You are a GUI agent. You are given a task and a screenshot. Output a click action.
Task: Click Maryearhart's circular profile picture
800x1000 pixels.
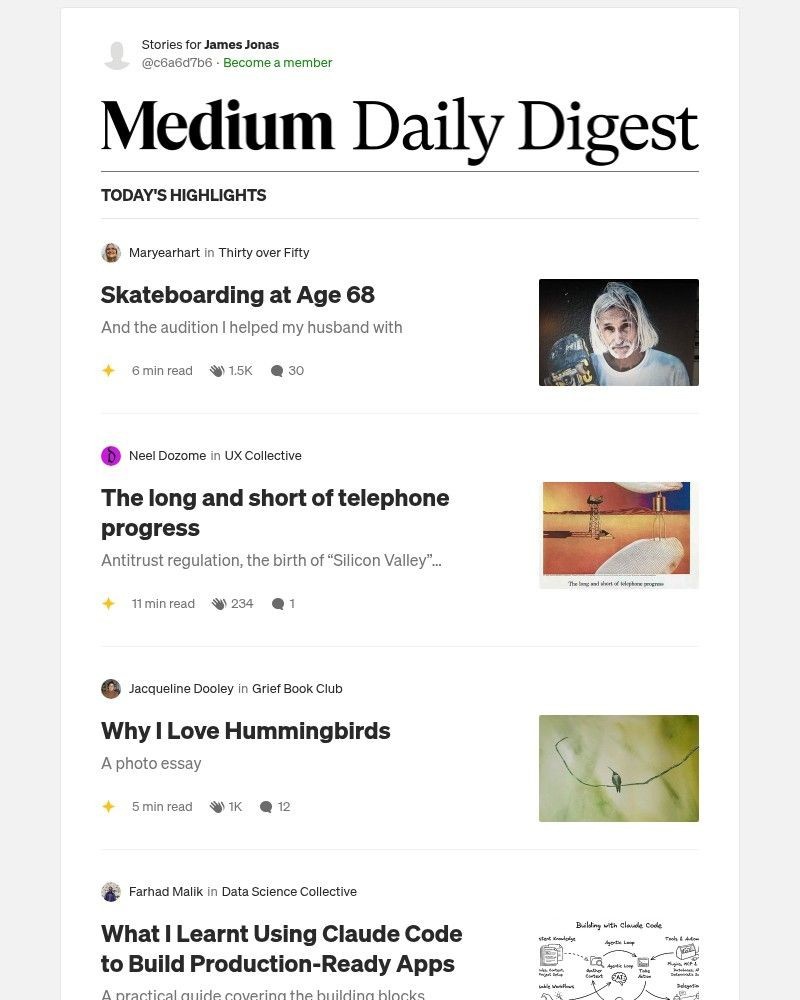tap(111, 252)
